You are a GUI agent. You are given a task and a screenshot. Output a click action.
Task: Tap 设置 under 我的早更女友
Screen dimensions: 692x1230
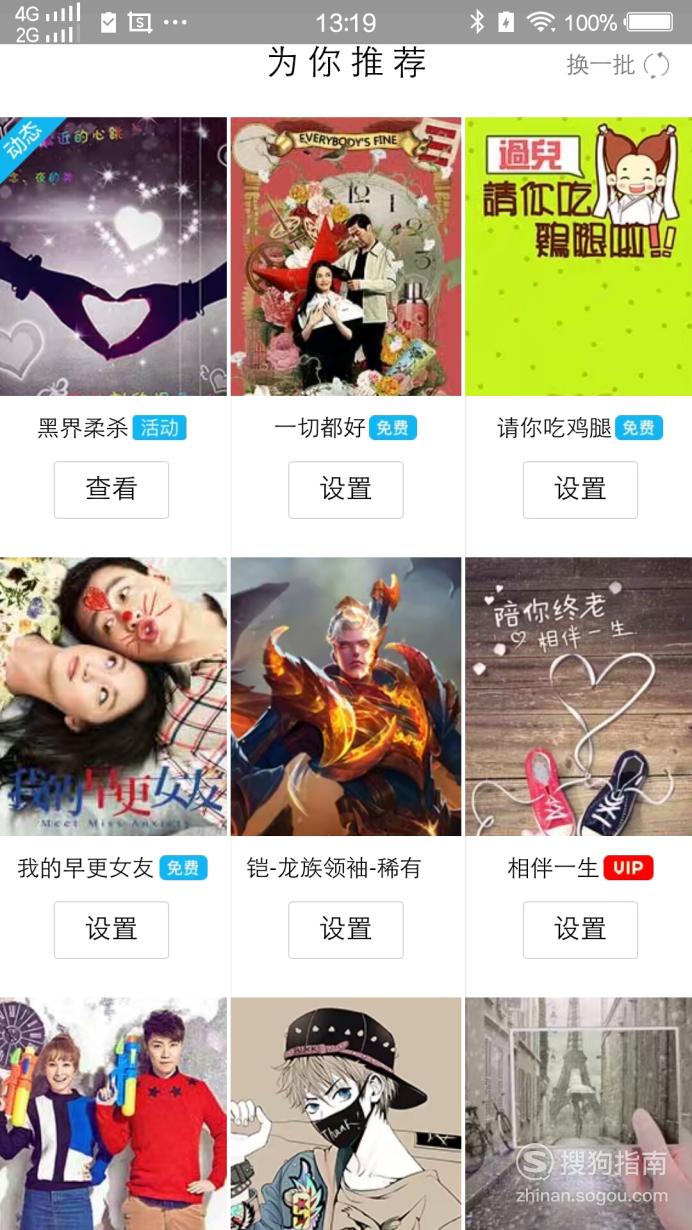pyautogui.click(x=111, y=929)
